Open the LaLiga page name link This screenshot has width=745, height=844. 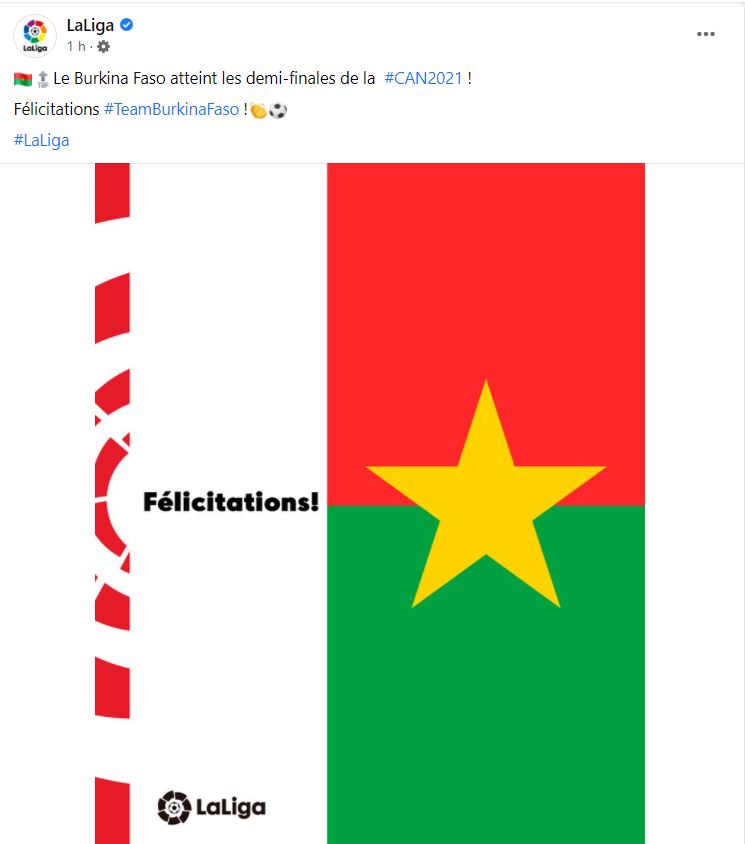[x=90, y=26]
